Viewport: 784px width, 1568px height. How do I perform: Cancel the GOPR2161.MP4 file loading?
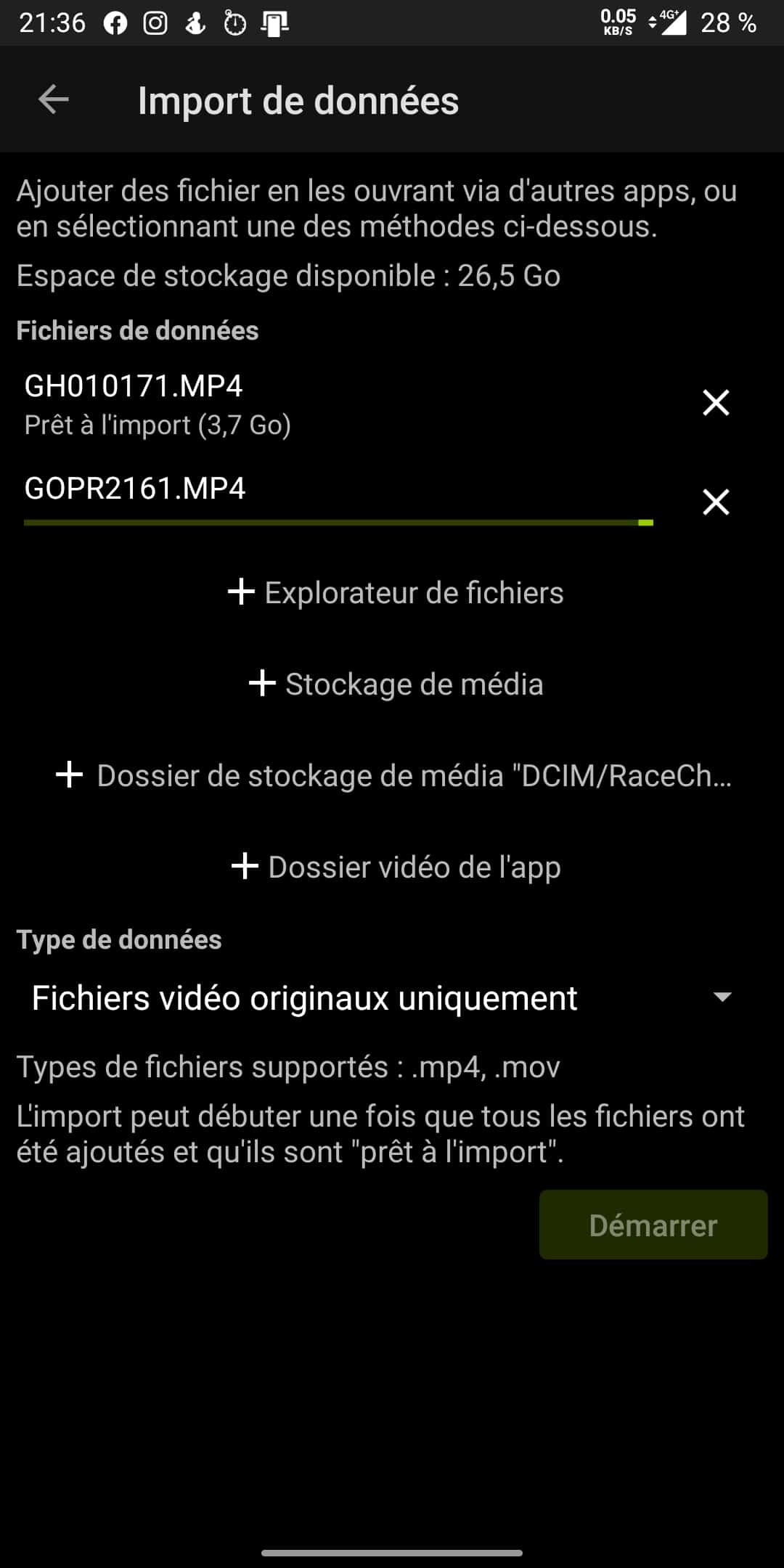click(716, 502)
